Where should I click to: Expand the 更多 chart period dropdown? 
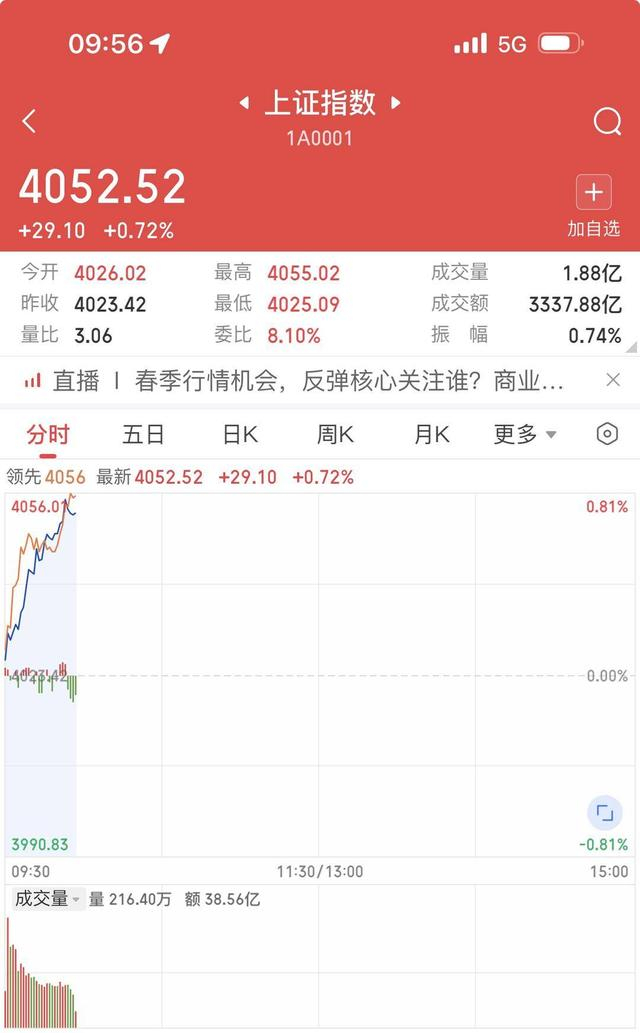click(x=525, y=434)
